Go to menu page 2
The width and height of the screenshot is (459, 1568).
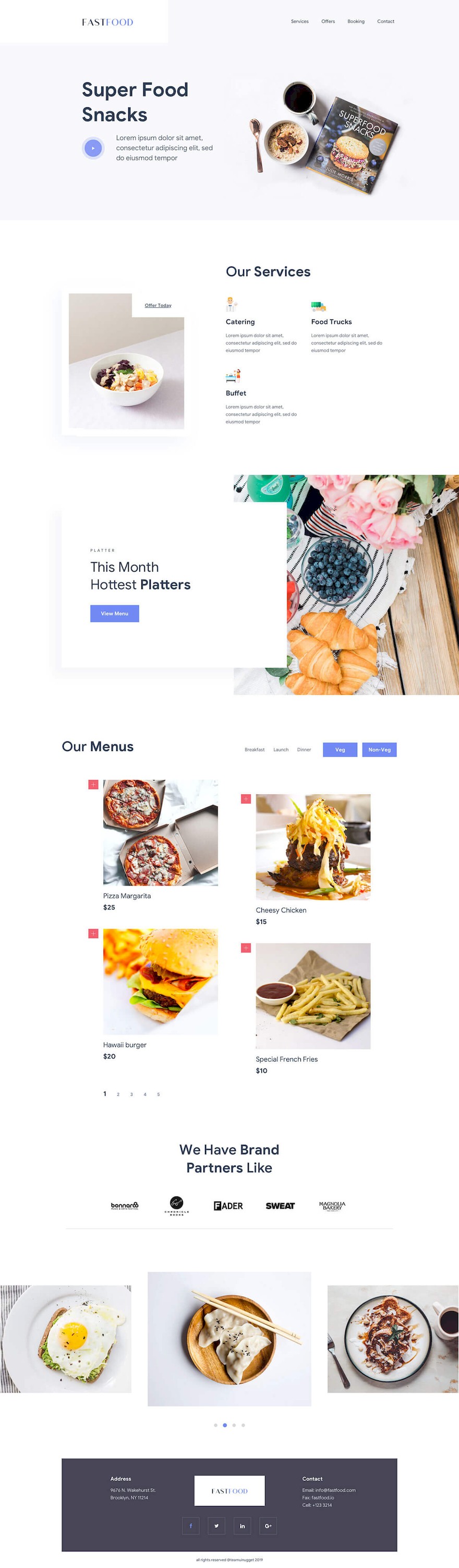(x=118, y=1094)
